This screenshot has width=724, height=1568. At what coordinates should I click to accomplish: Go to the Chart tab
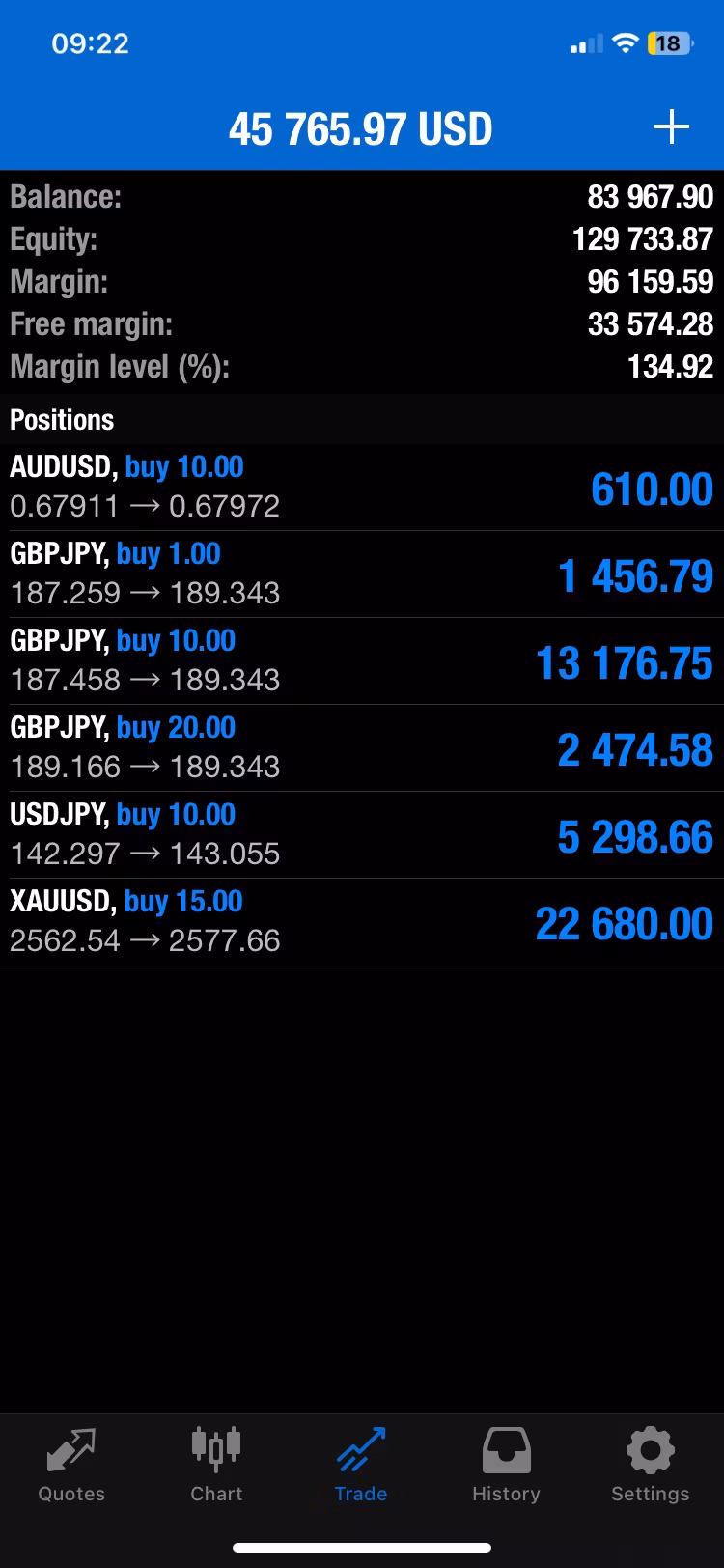click(x=216, y=1465)
